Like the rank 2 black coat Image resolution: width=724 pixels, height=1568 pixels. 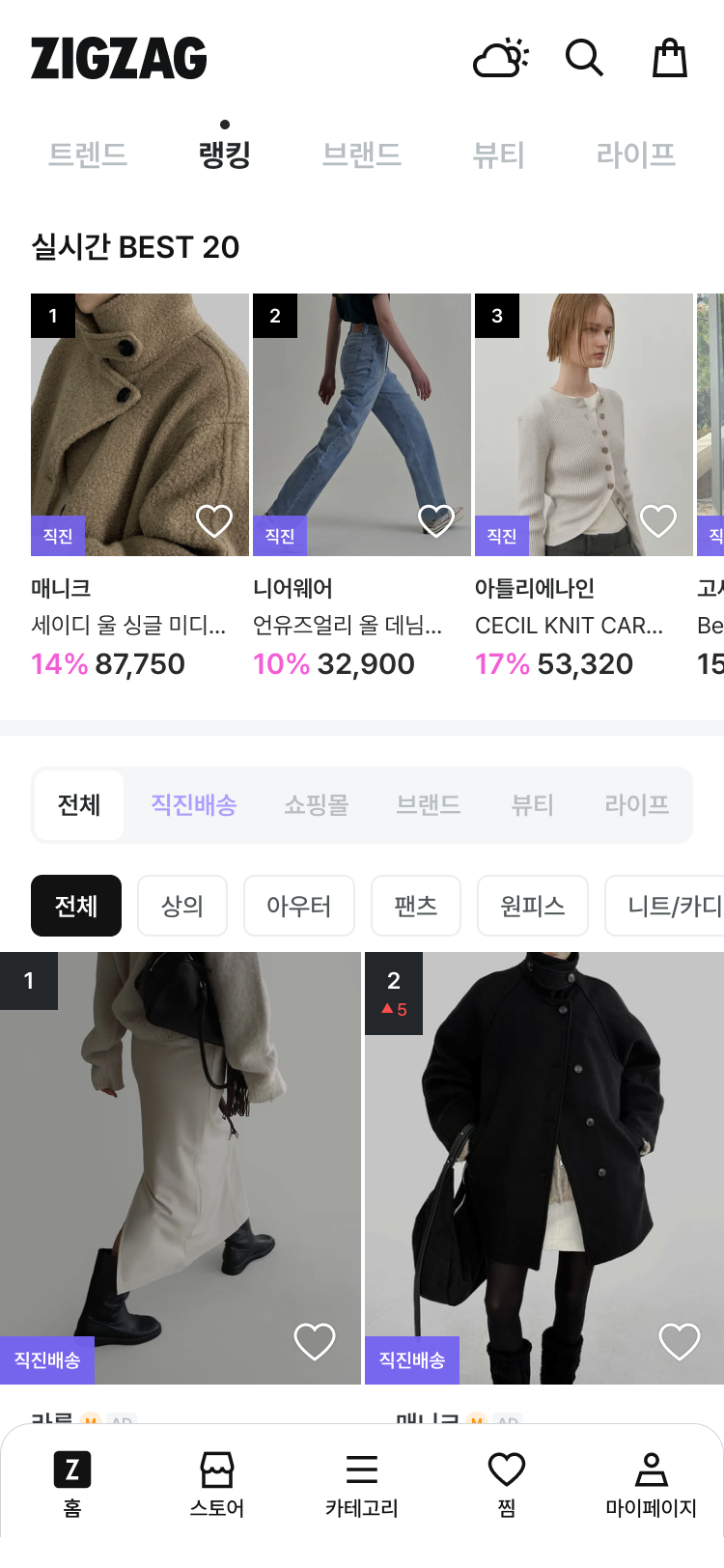679,1341
